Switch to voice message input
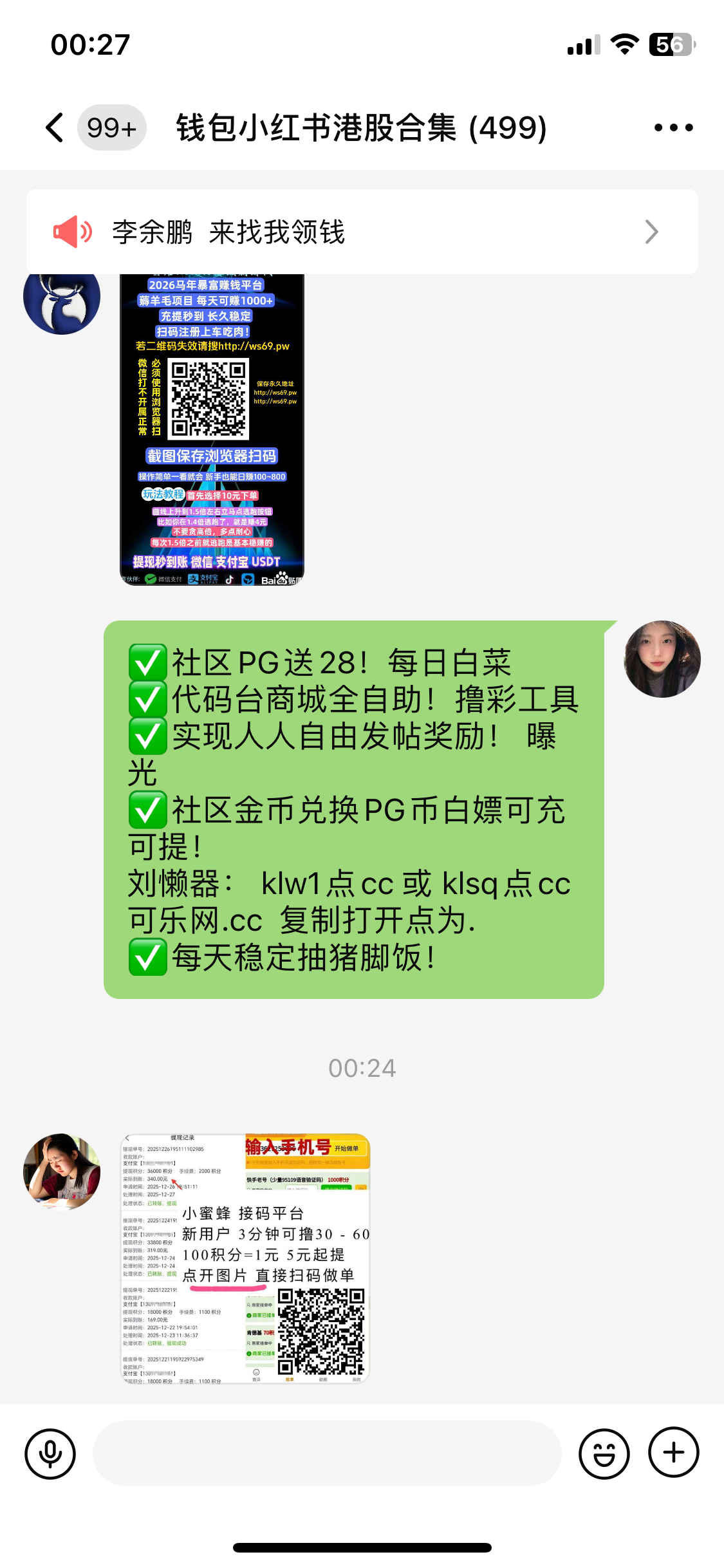The width and height of the screenshot is (724, 1568). click(x=50, y=1453)
